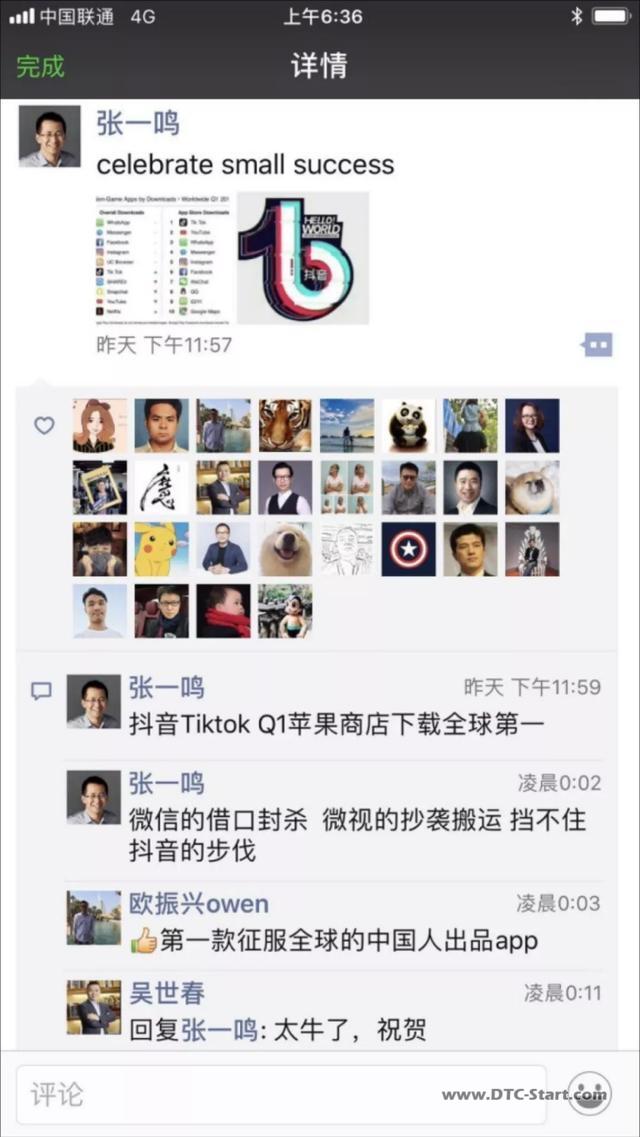
Task: Open the 抖音 logo image
Action: click(303, 258)
